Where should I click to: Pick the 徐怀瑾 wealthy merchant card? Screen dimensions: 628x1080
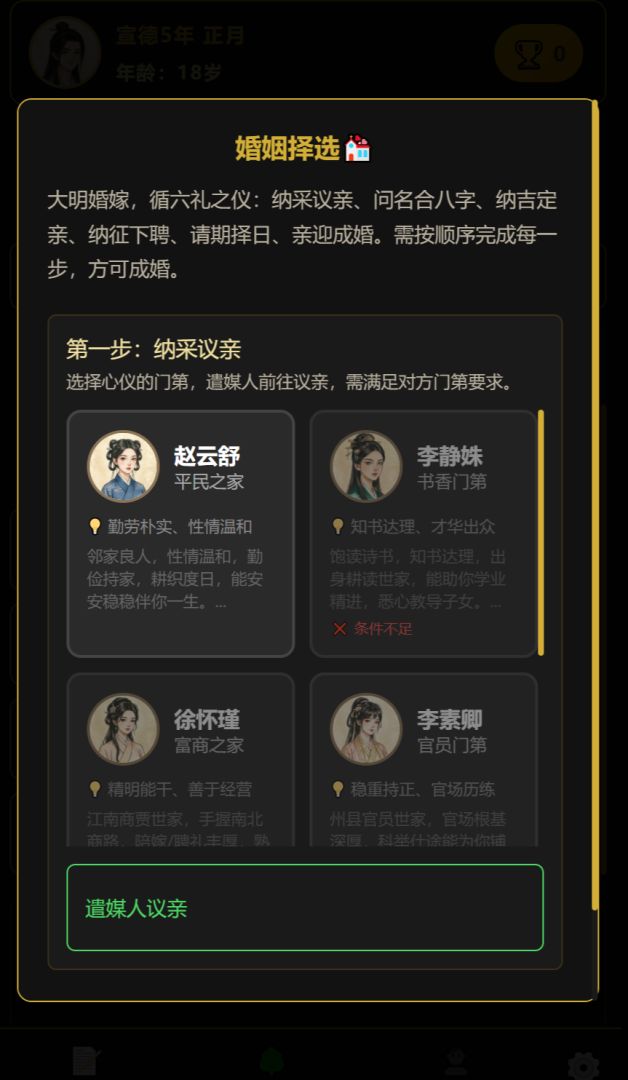181,760
